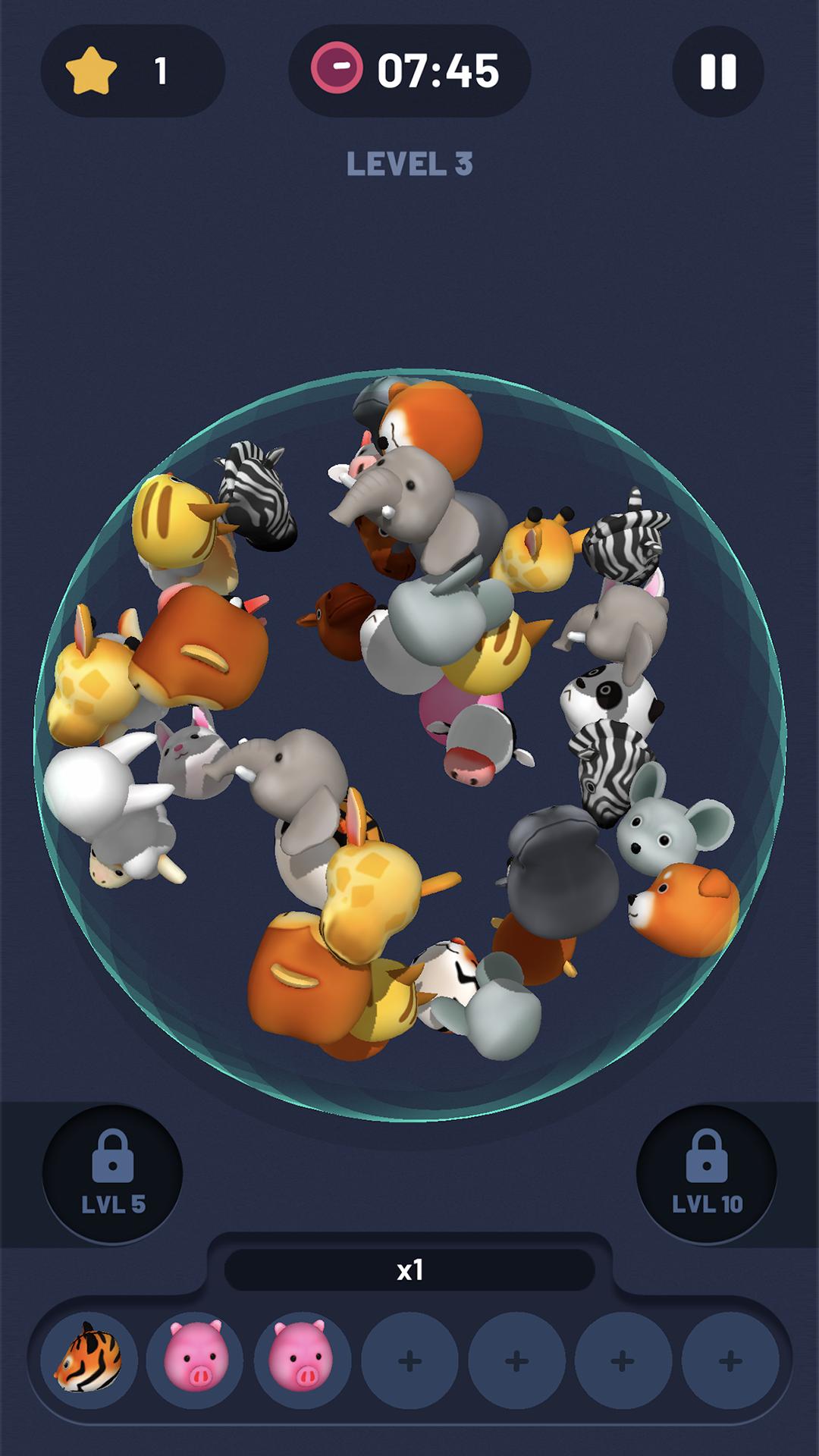
Task: Select the black gorilla animal
Action: pyautogui.click(x=560, y=872)
